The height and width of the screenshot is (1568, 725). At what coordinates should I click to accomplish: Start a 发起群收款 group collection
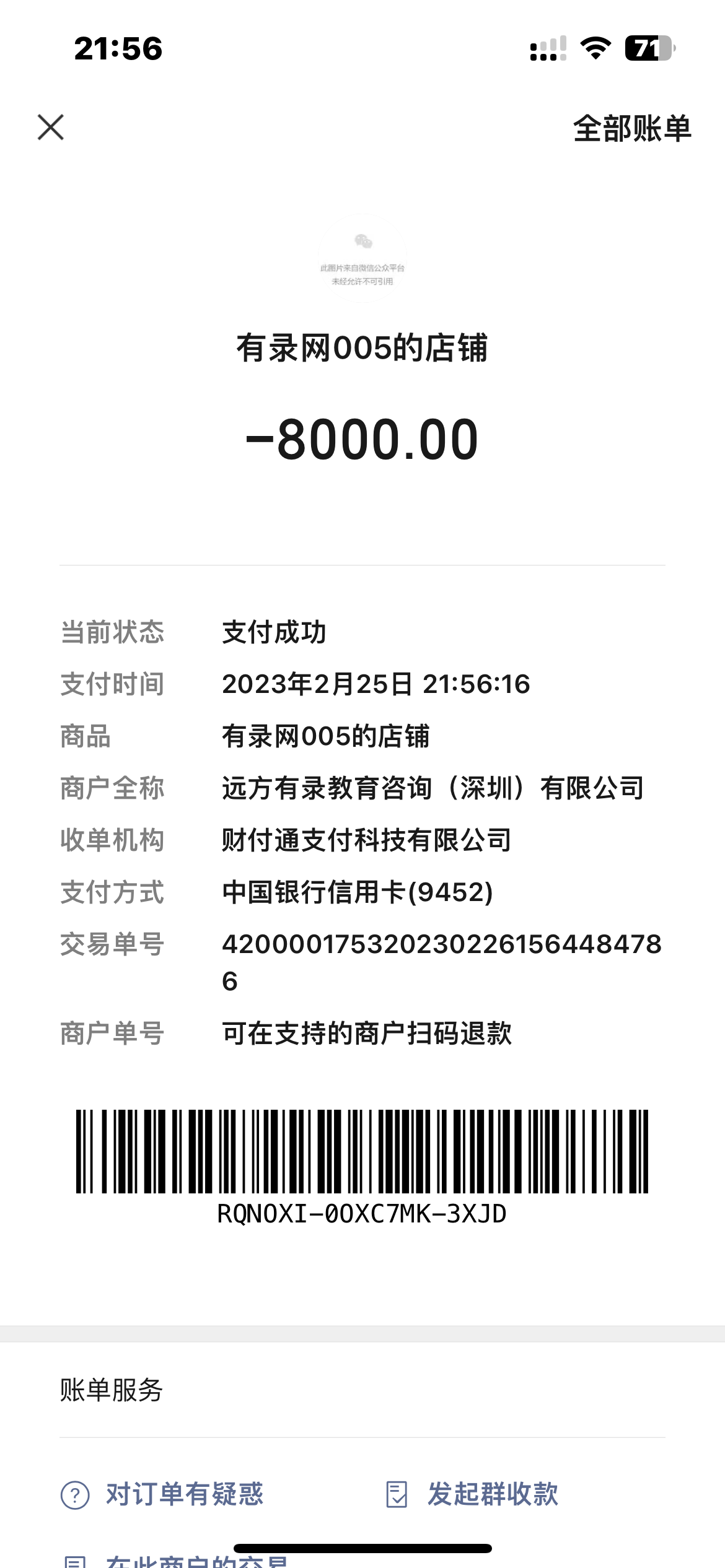472,1494
